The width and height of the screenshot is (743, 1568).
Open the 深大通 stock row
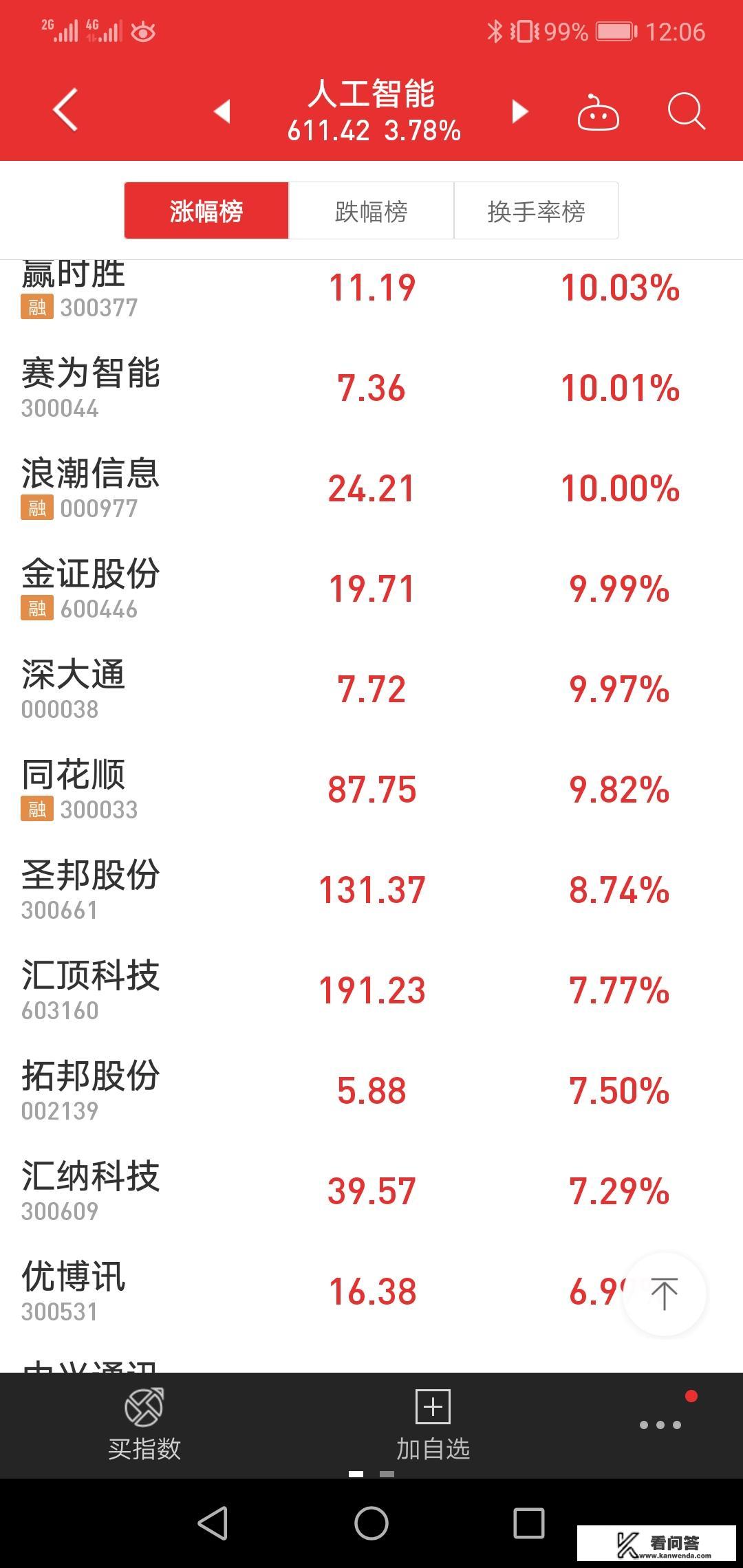click(74, 688)
